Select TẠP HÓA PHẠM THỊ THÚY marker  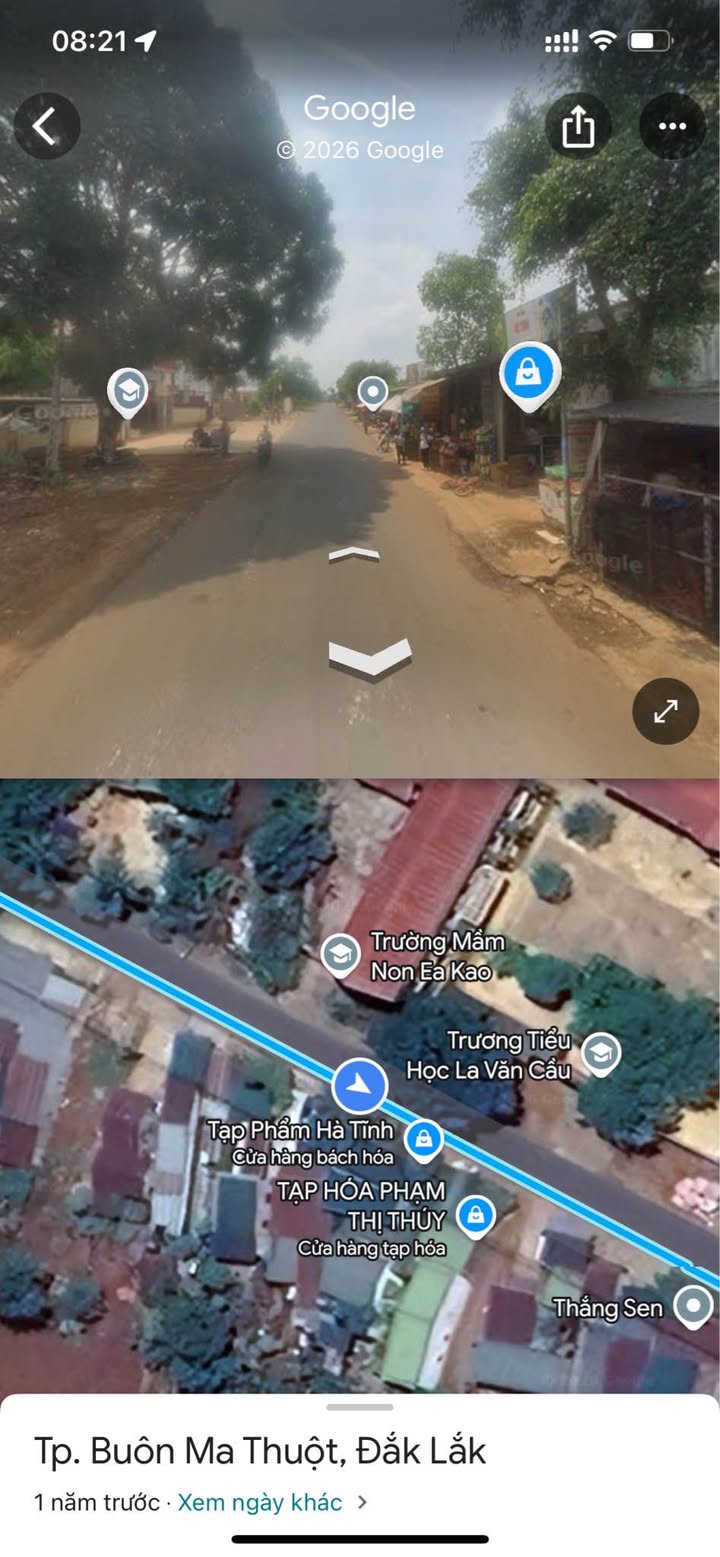point(475,1216)
